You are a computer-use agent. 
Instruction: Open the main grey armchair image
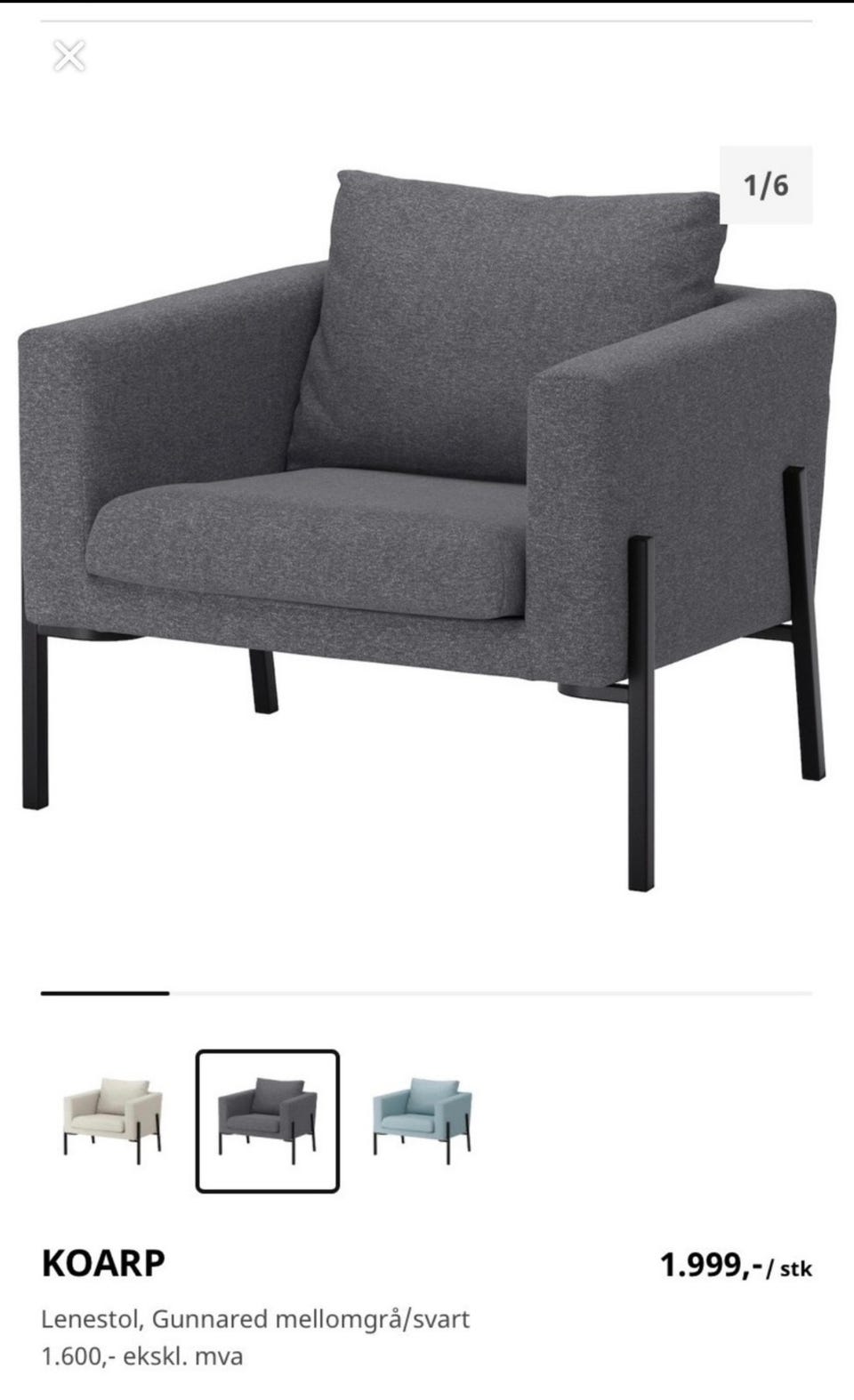427,529
